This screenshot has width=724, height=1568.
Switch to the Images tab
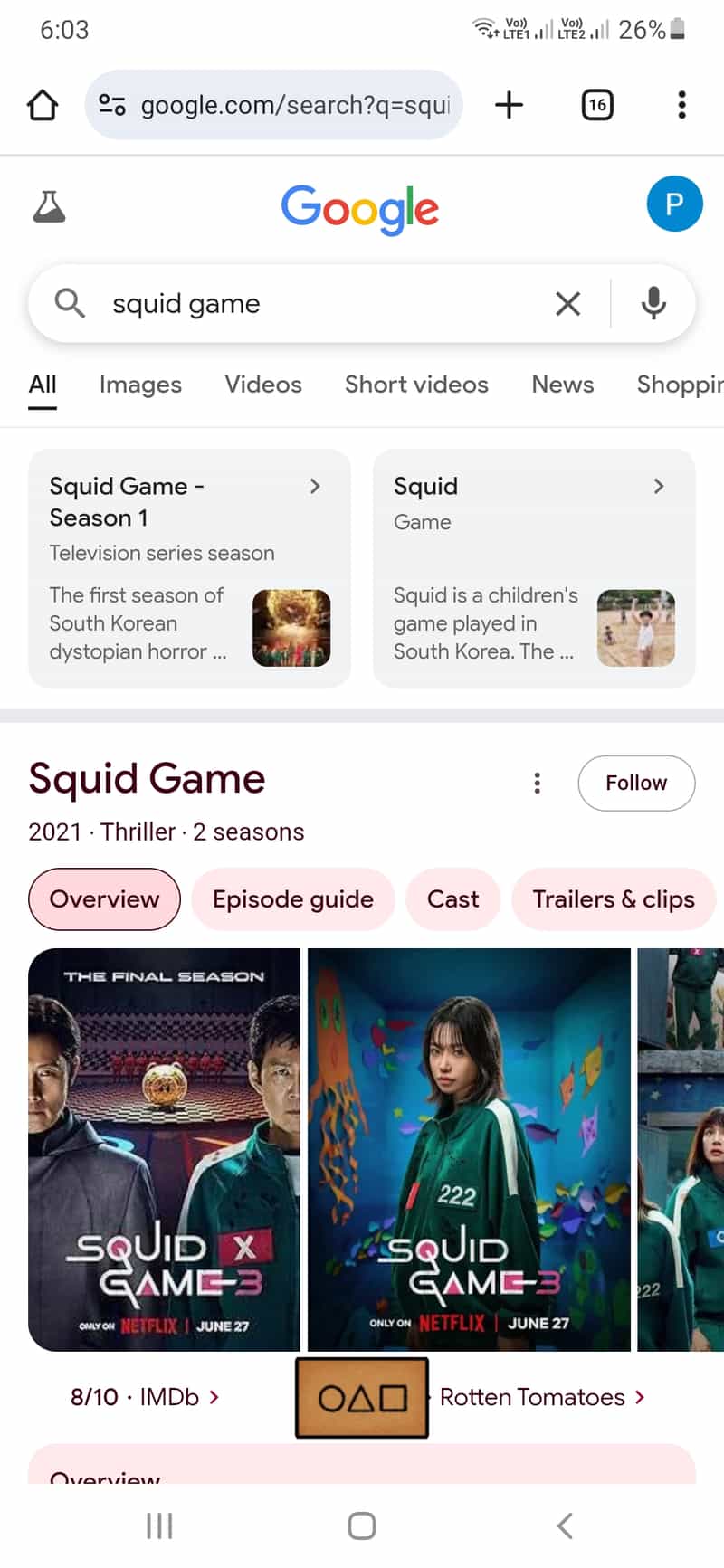[x=140, y=385]
